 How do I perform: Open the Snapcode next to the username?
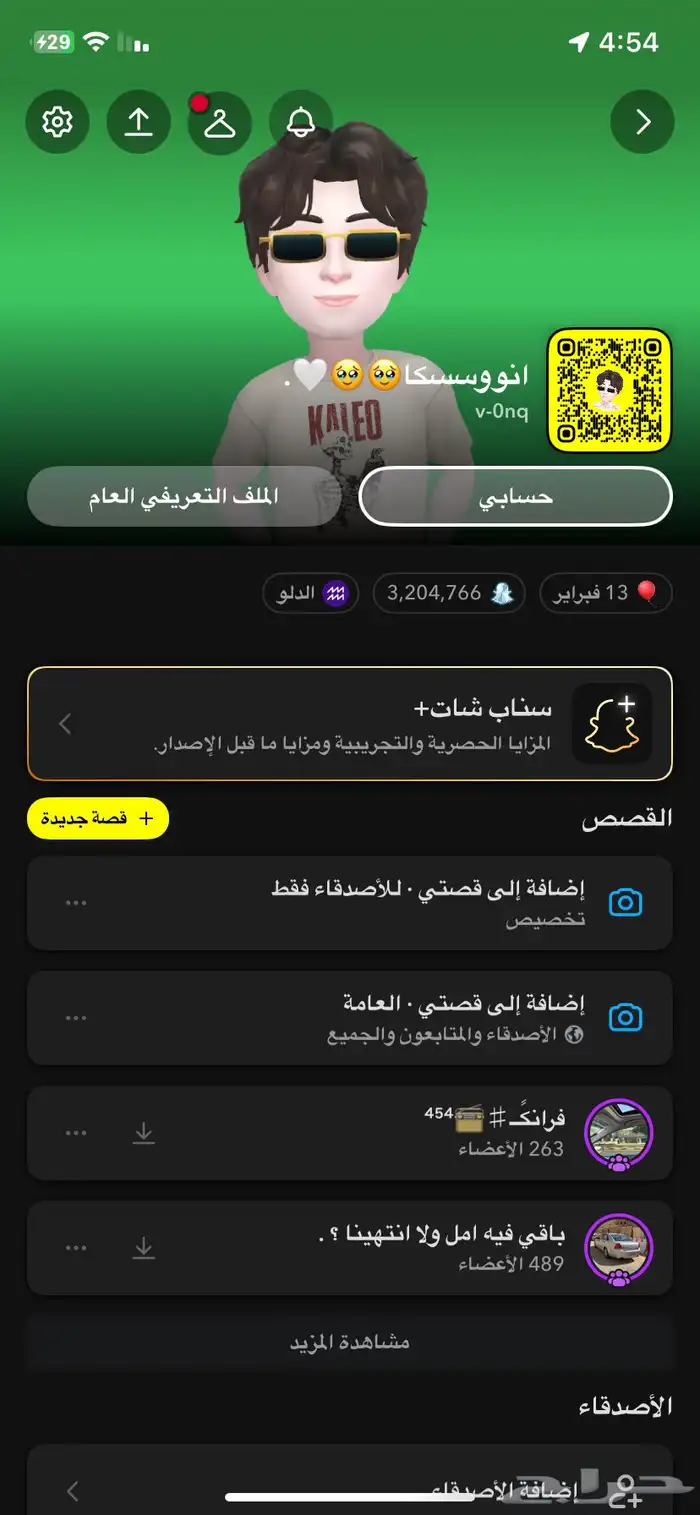[x=609, y=390]
